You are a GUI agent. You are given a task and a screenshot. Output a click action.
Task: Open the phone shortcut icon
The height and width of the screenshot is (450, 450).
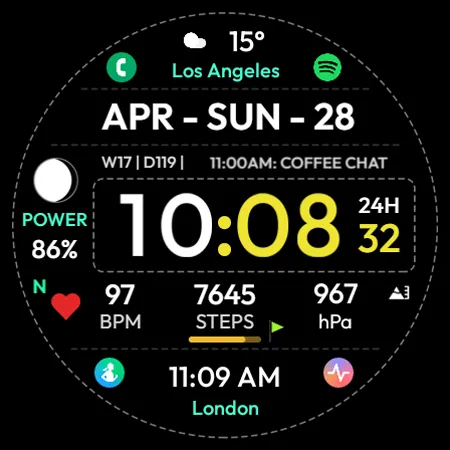(x=121, y=67)
